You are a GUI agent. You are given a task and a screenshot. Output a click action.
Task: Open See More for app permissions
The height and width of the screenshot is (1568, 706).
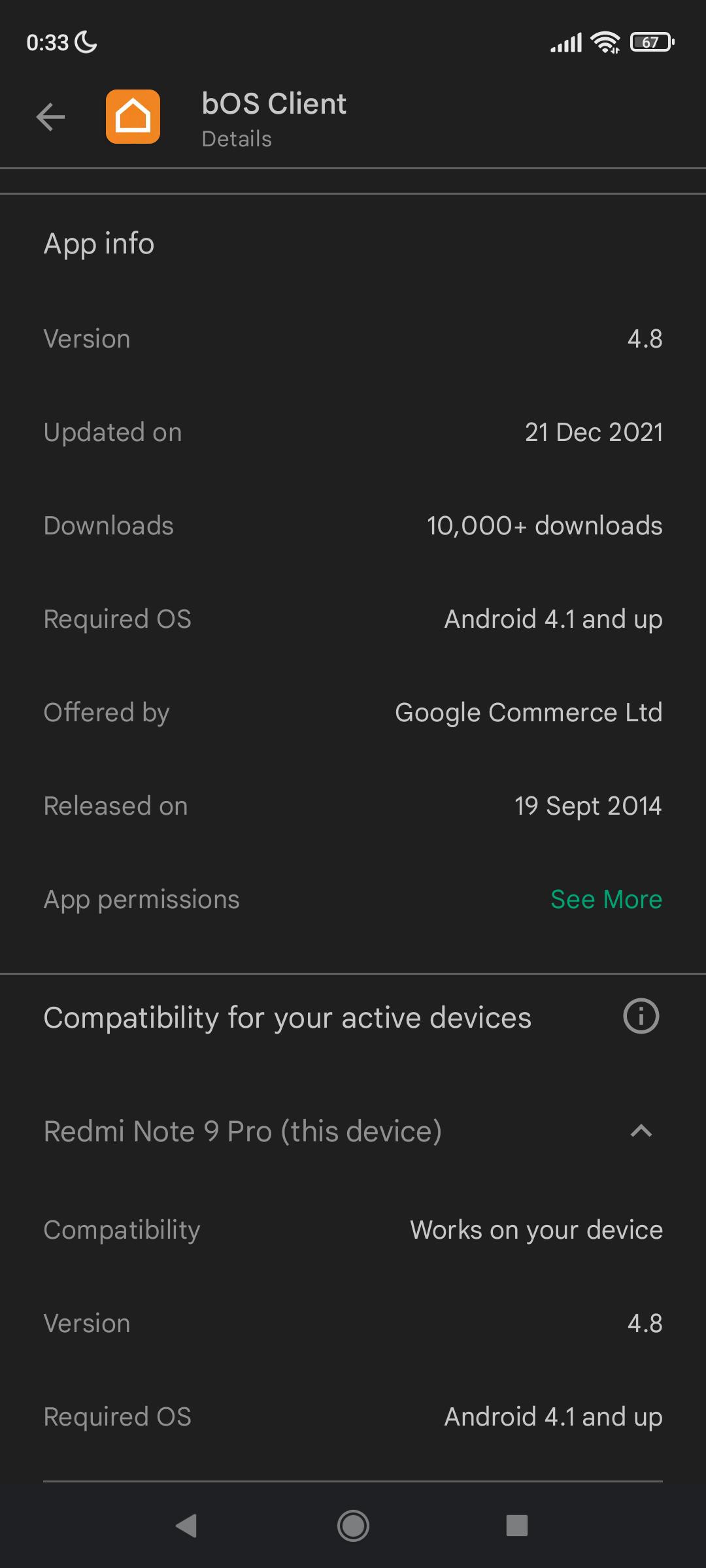pos(606,900)
